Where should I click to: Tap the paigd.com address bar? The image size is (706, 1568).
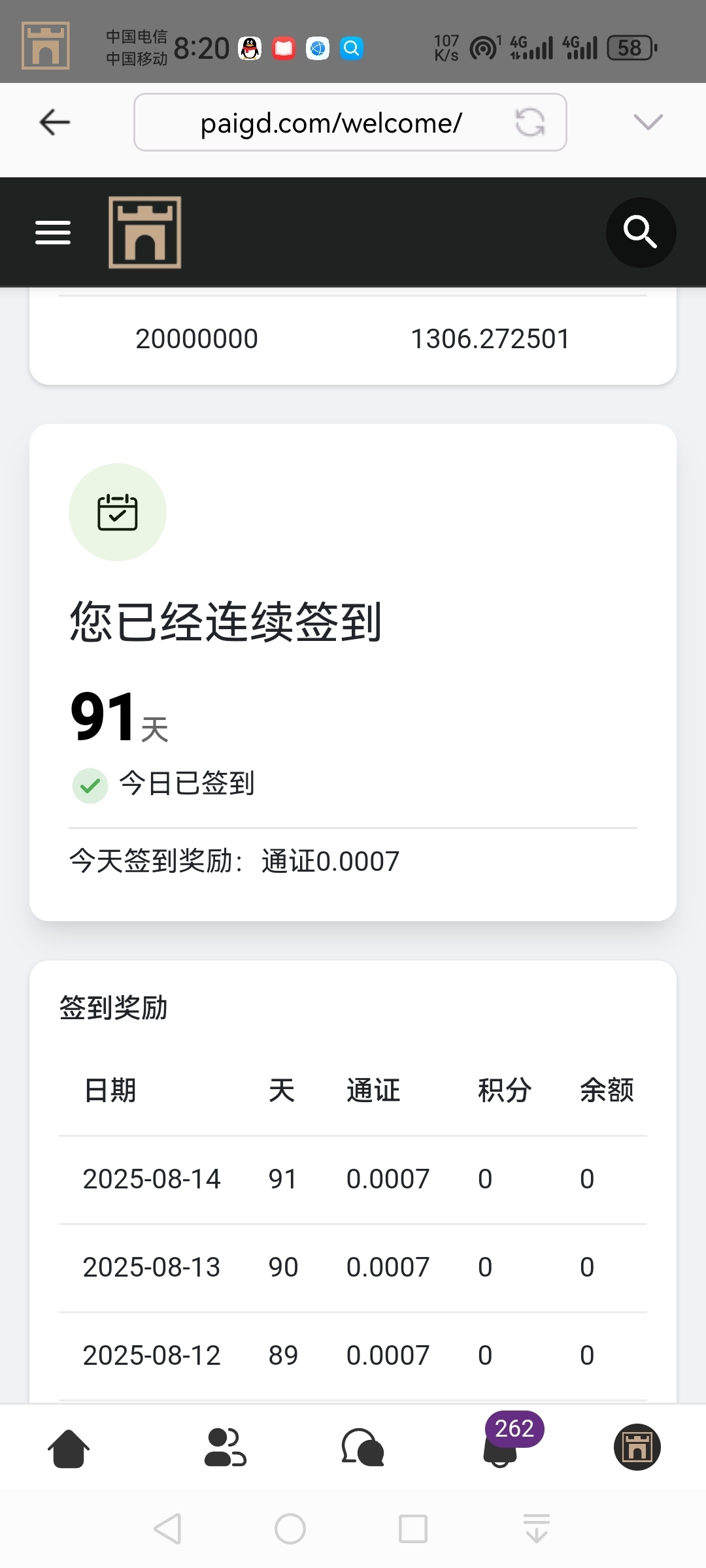point(331,123)
